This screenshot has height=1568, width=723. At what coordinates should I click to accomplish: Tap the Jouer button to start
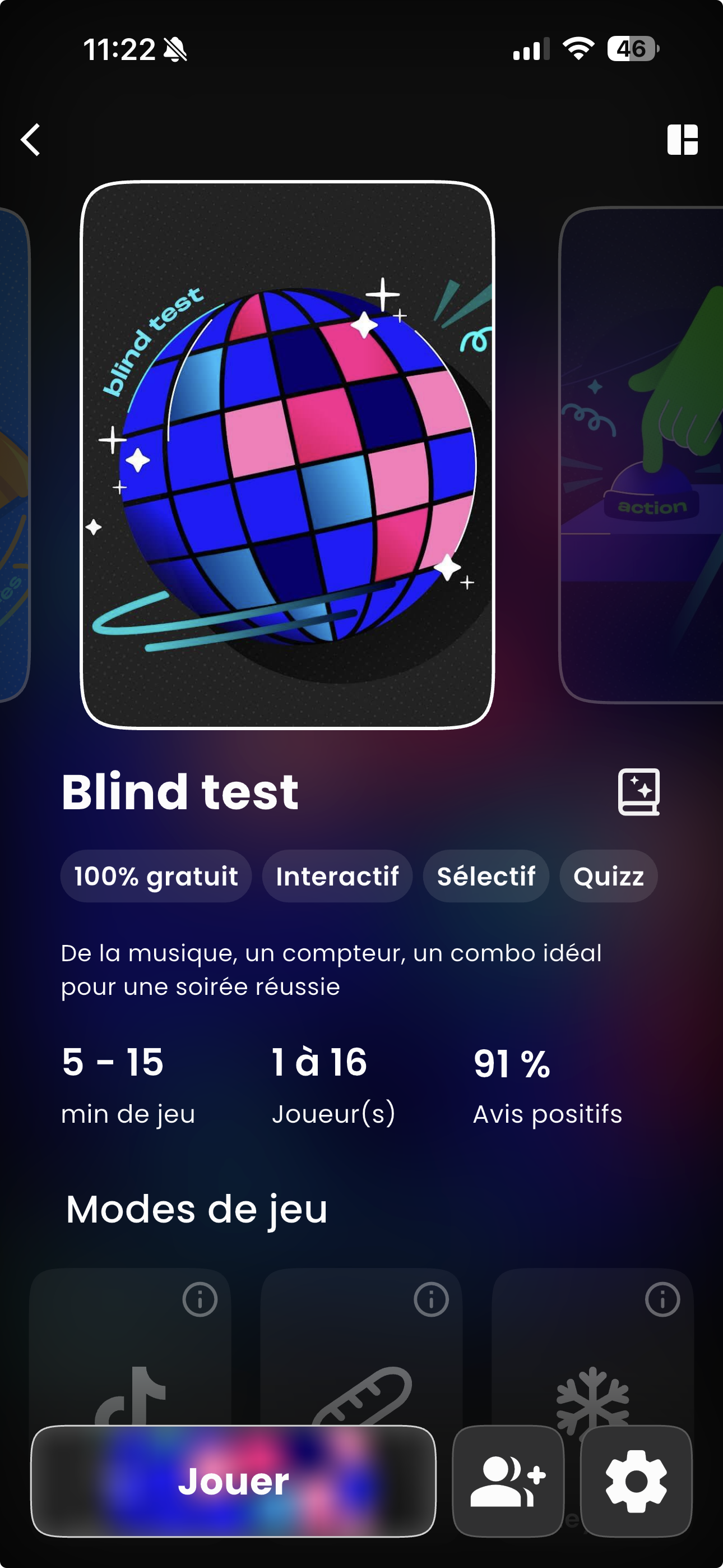[x=233, y=1481]
